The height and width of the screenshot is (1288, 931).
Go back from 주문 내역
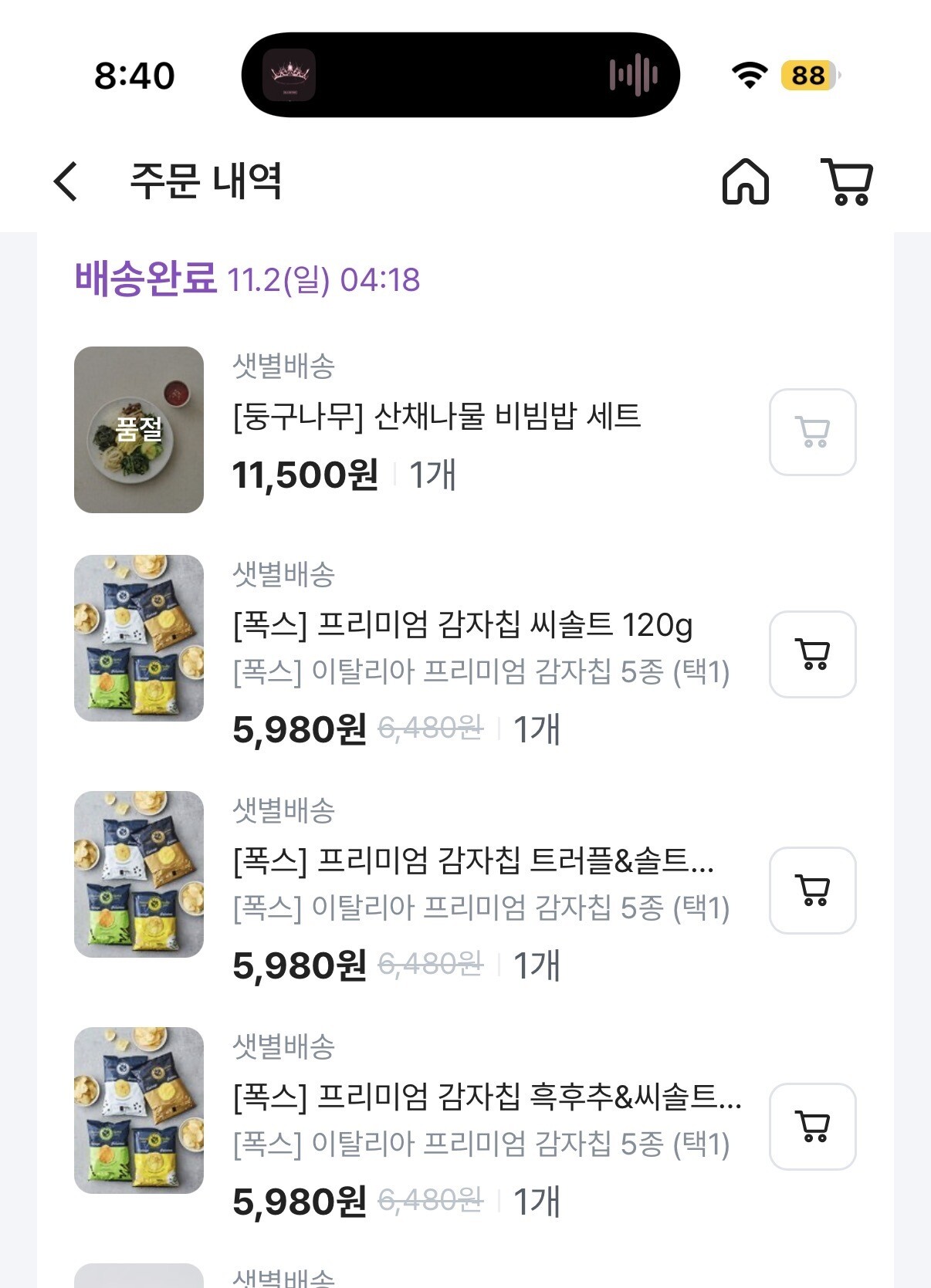point(66,182)
